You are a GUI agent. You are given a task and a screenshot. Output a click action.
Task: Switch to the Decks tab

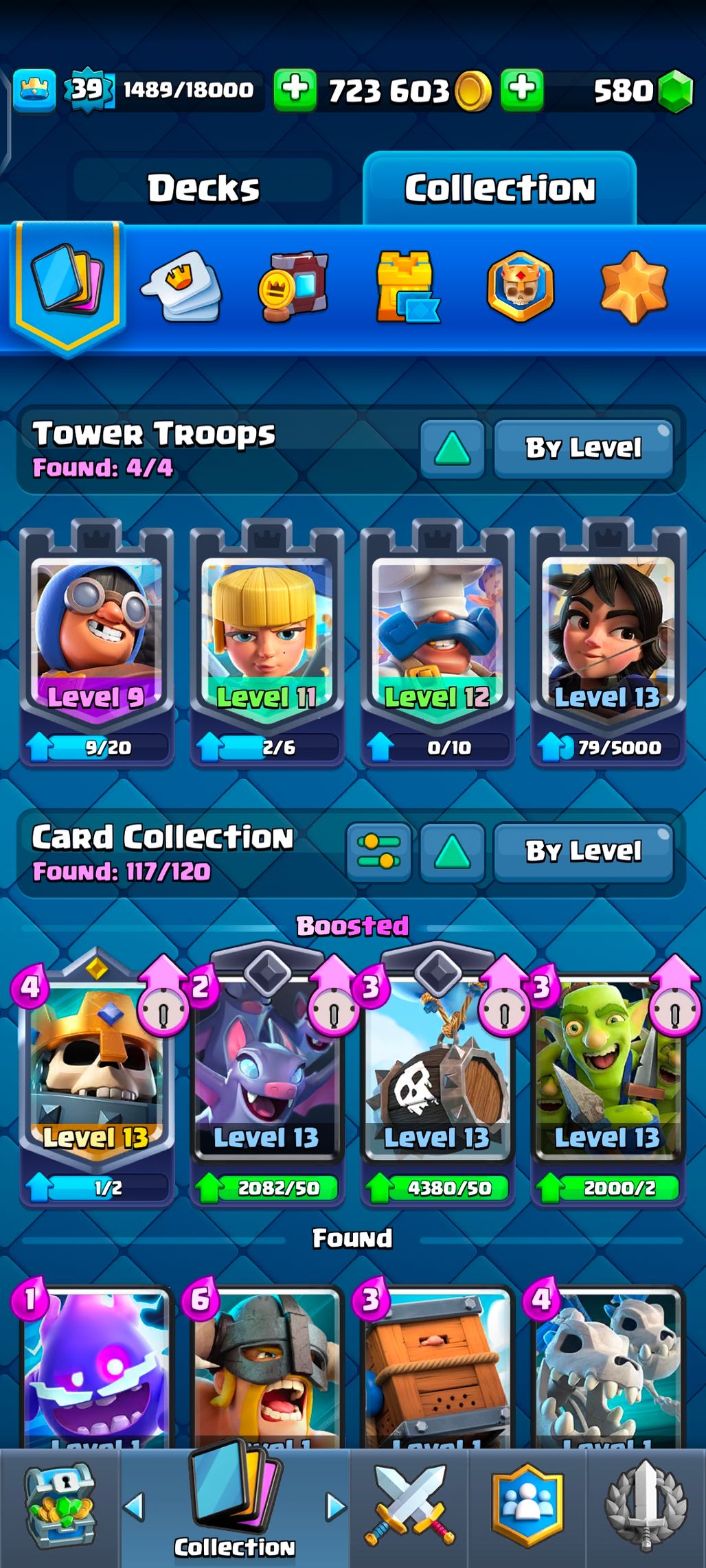pyautogui.click(x=204, y=187)
